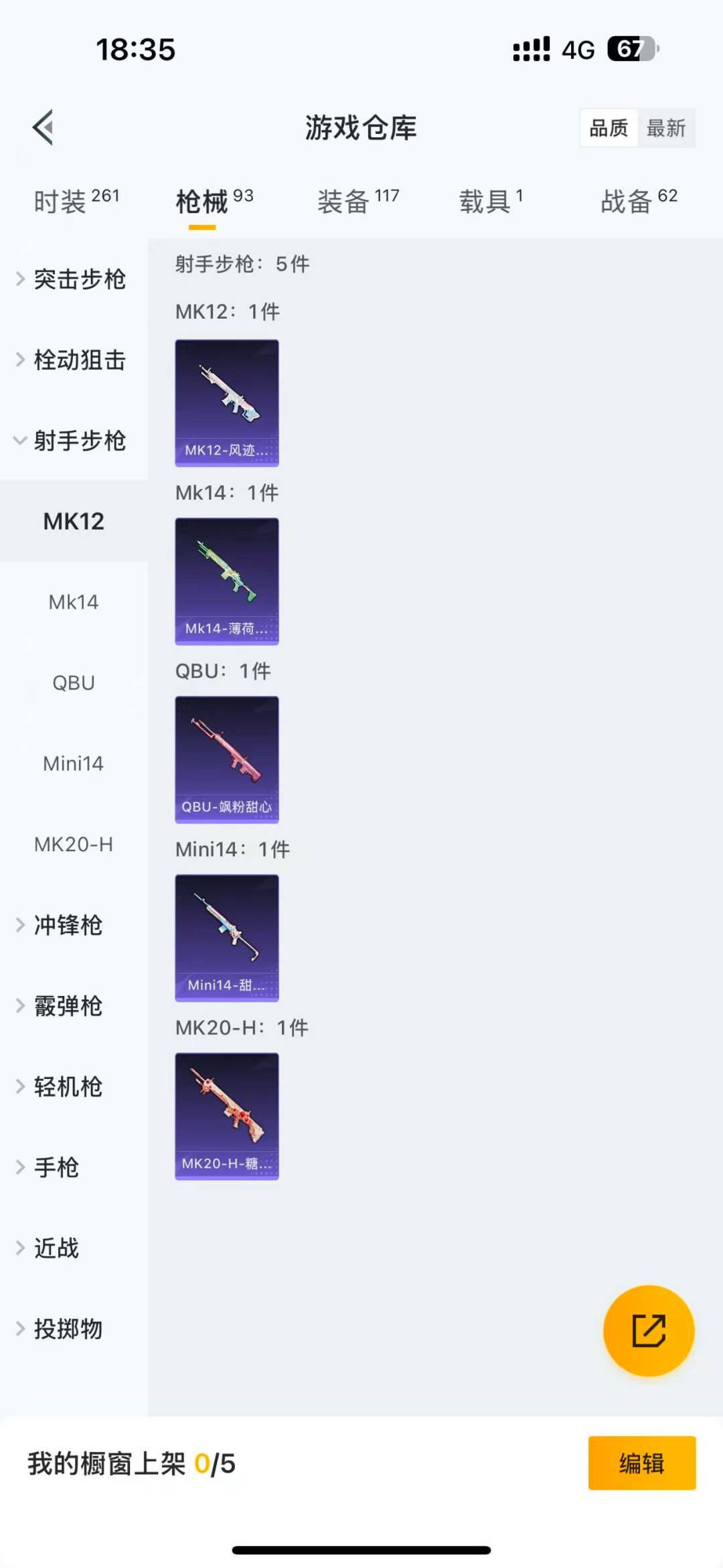Sort inventory by 最新
Image resolution: width=723 pixels, height=1568 pixels.
(x=667, y=127)
